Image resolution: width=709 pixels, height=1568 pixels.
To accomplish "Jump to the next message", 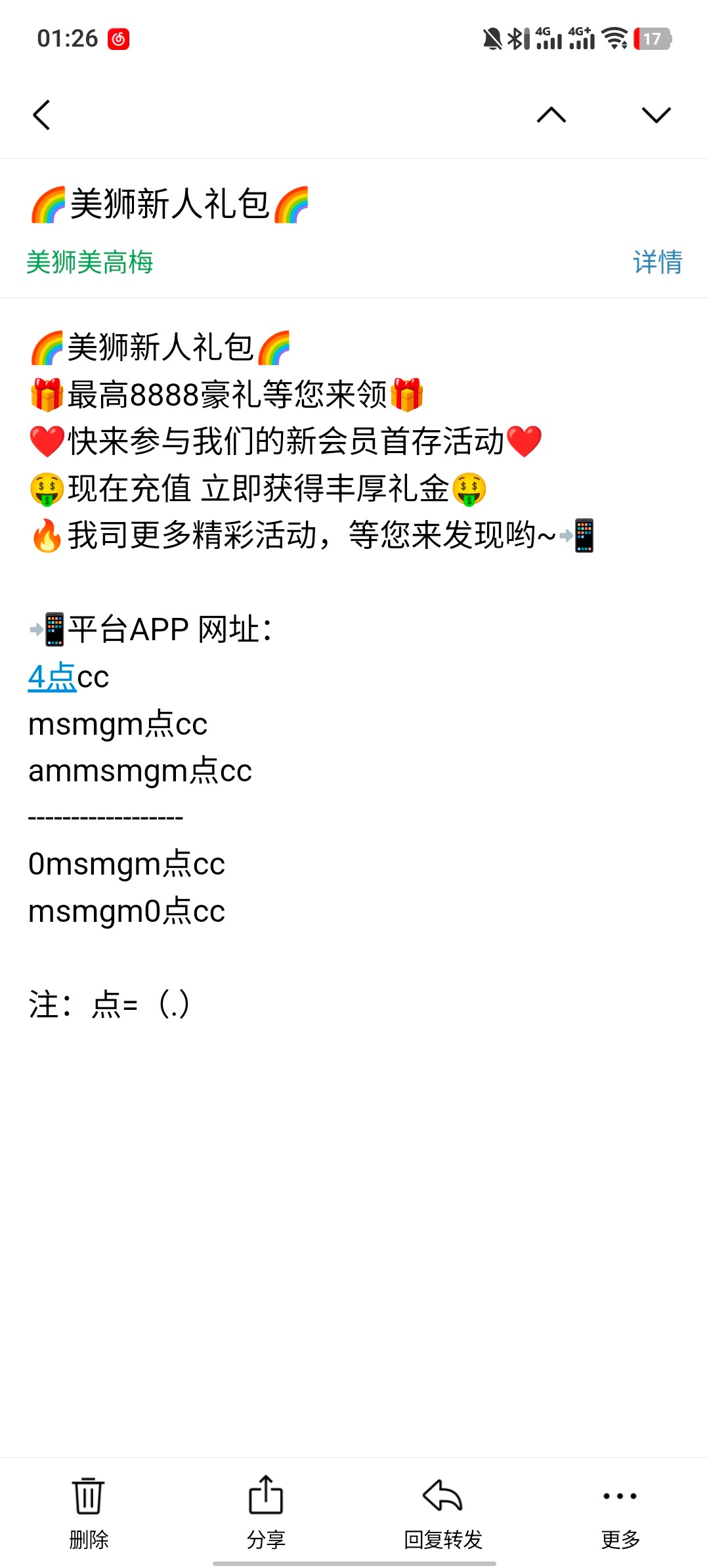I will (x=656, y=116).
